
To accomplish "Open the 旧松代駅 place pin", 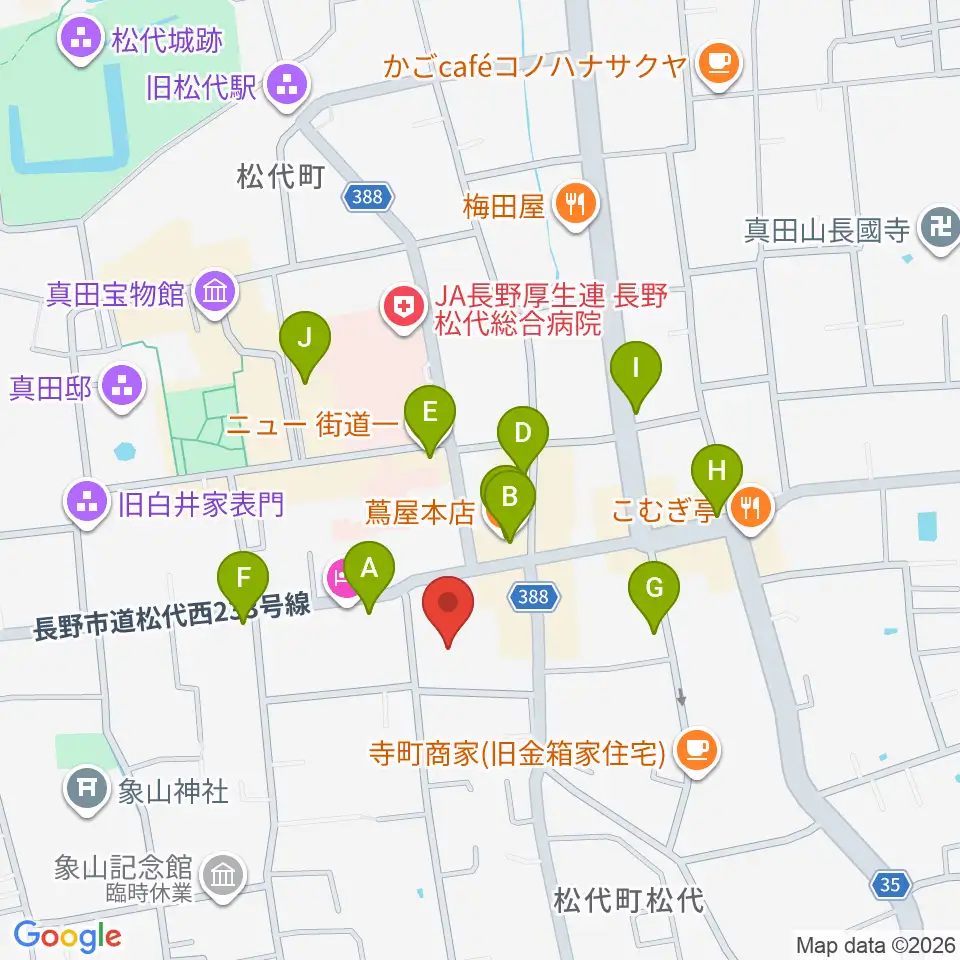I will click(287, 88).
